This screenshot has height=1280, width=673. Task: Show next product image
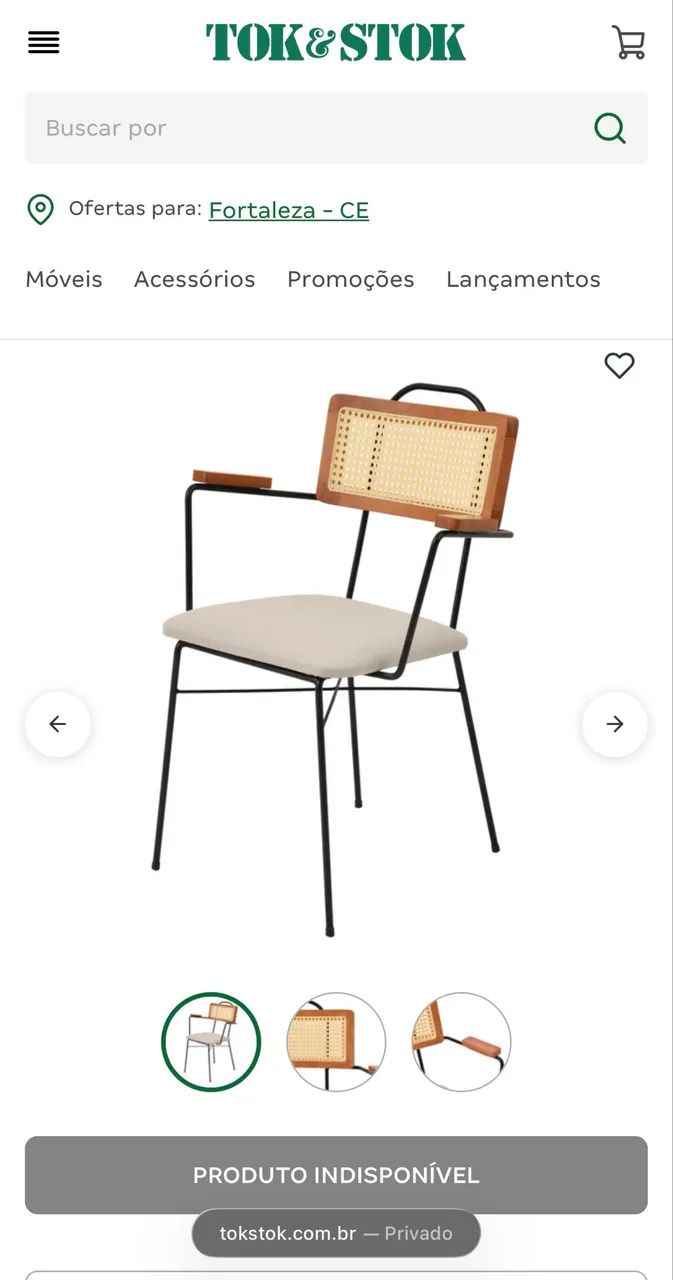pyautogui.click(x=615, y=724)
